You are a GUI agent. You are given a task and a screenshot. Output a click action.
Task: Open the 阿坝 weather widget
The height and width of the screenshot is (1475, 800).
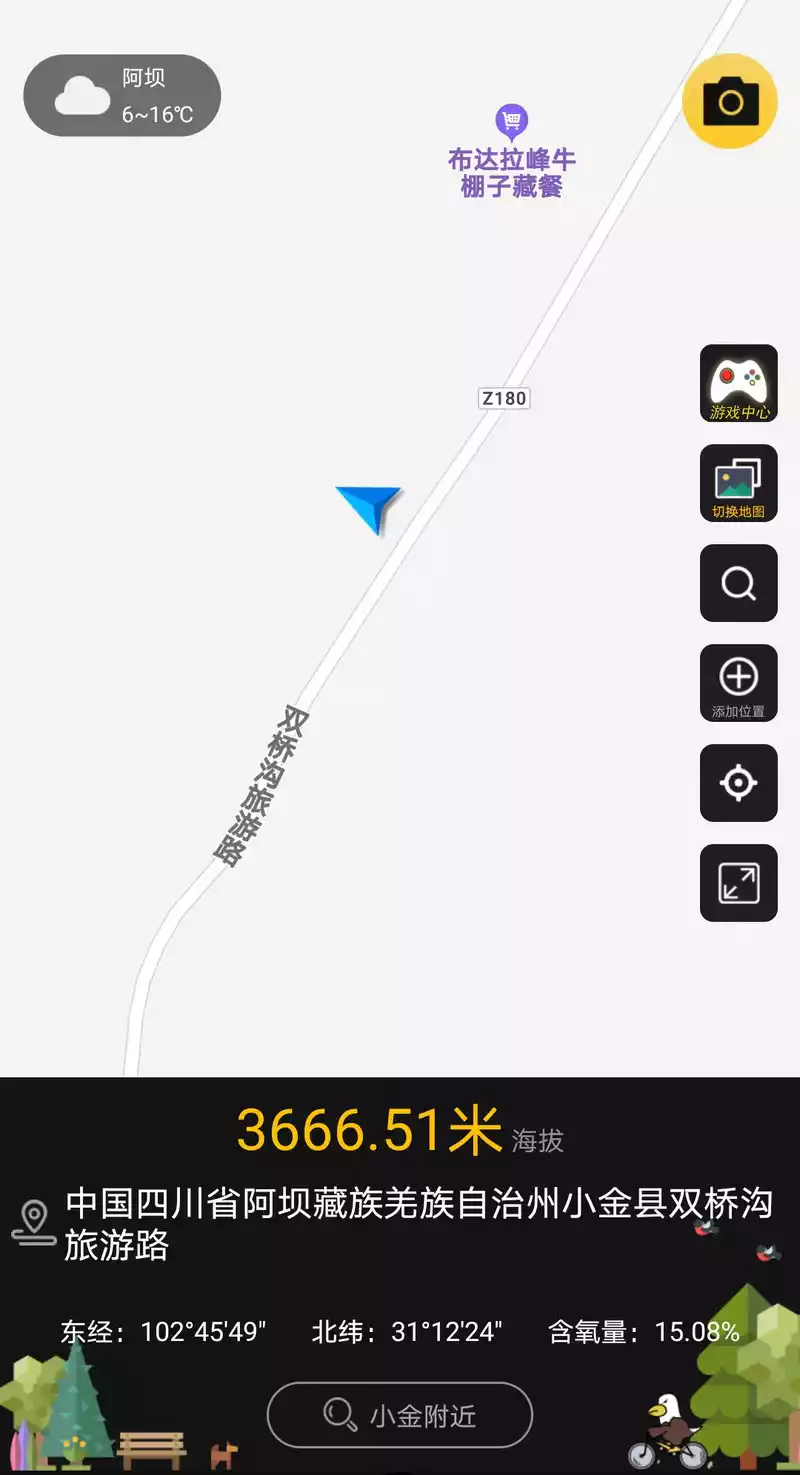122,96
